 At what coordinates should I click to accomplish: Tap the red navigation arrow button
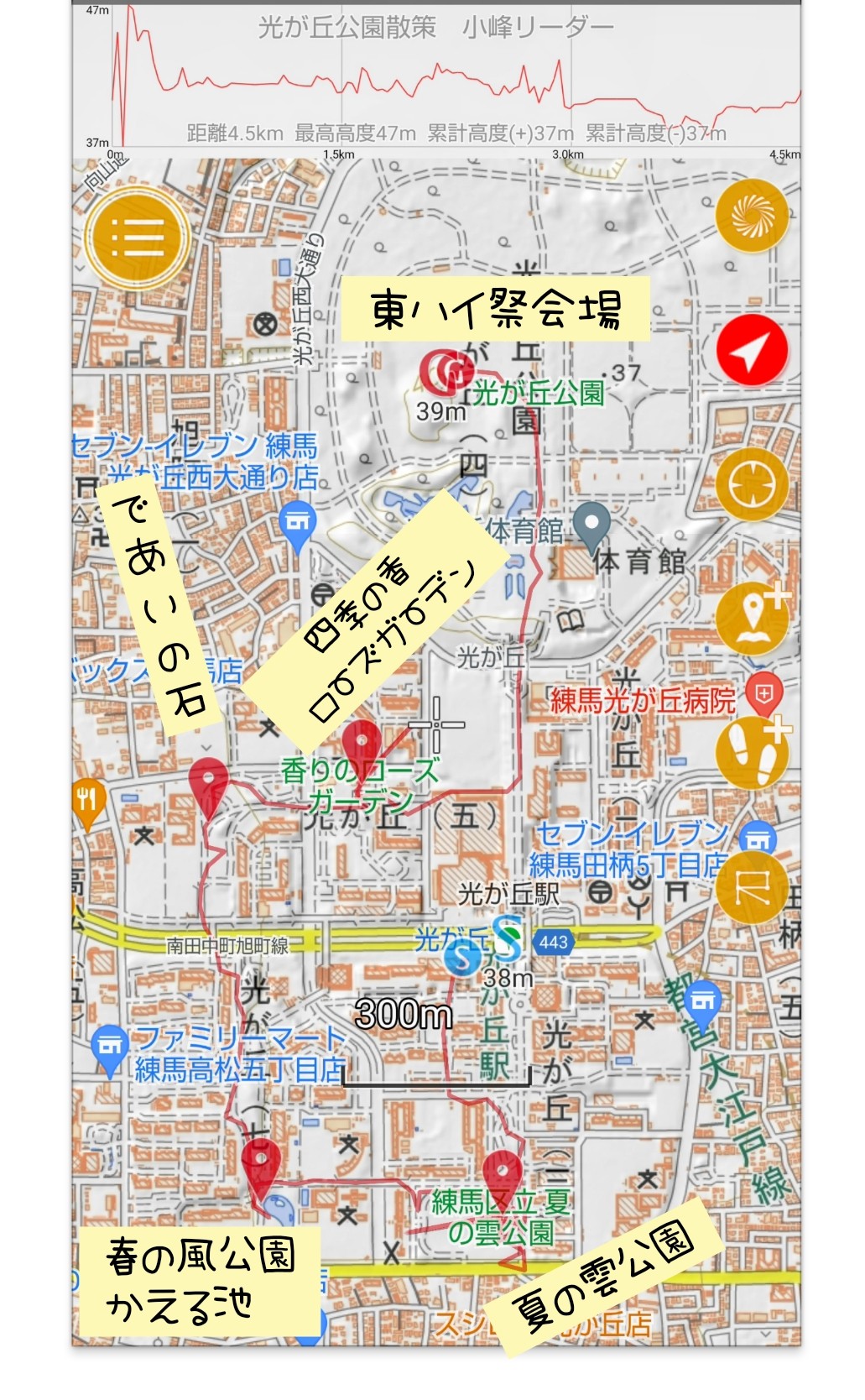coord(752,351)
